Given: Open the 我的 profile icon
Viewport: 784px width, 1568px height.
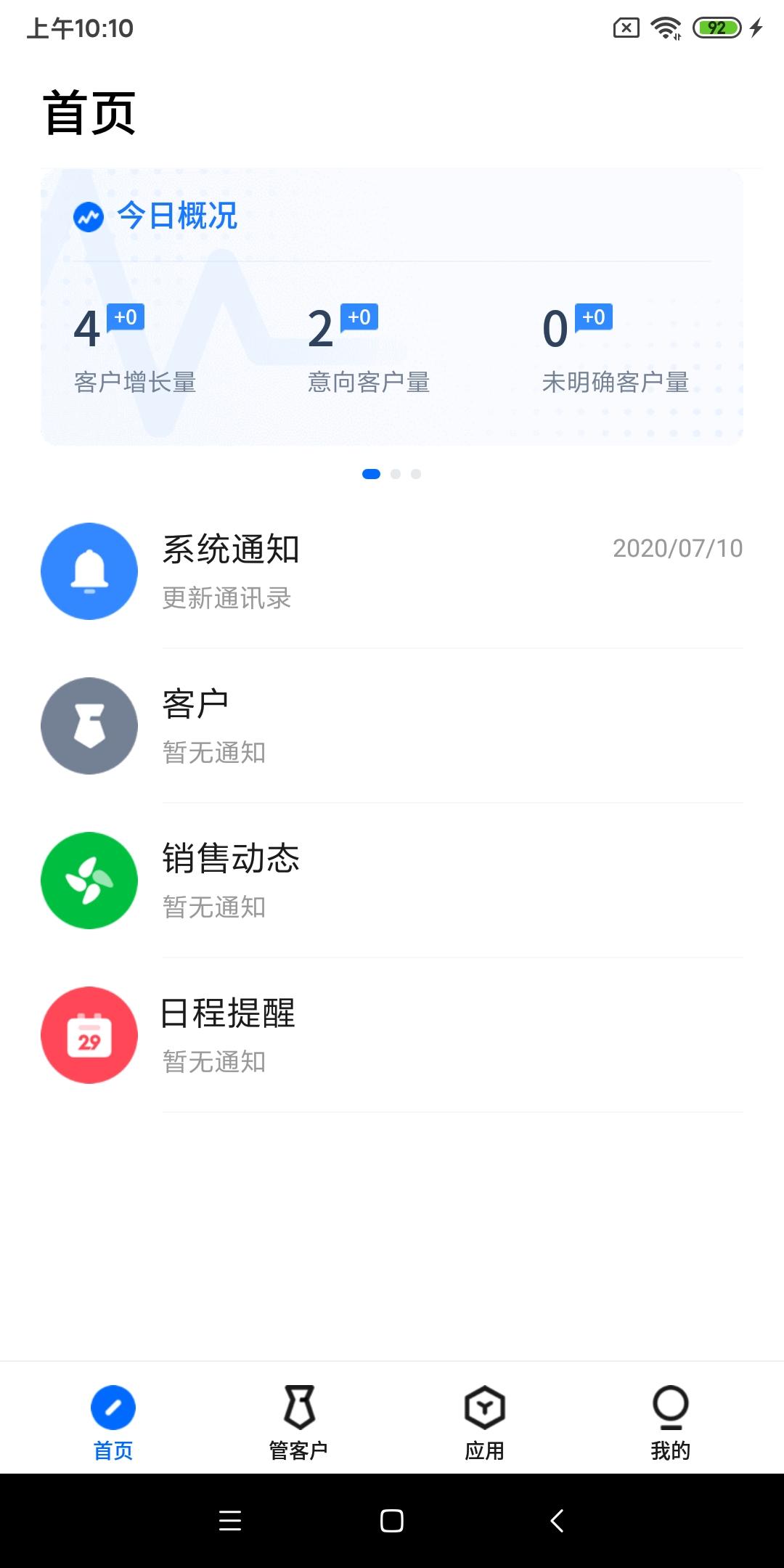Looking at the screenshot, I should 671,1405.
